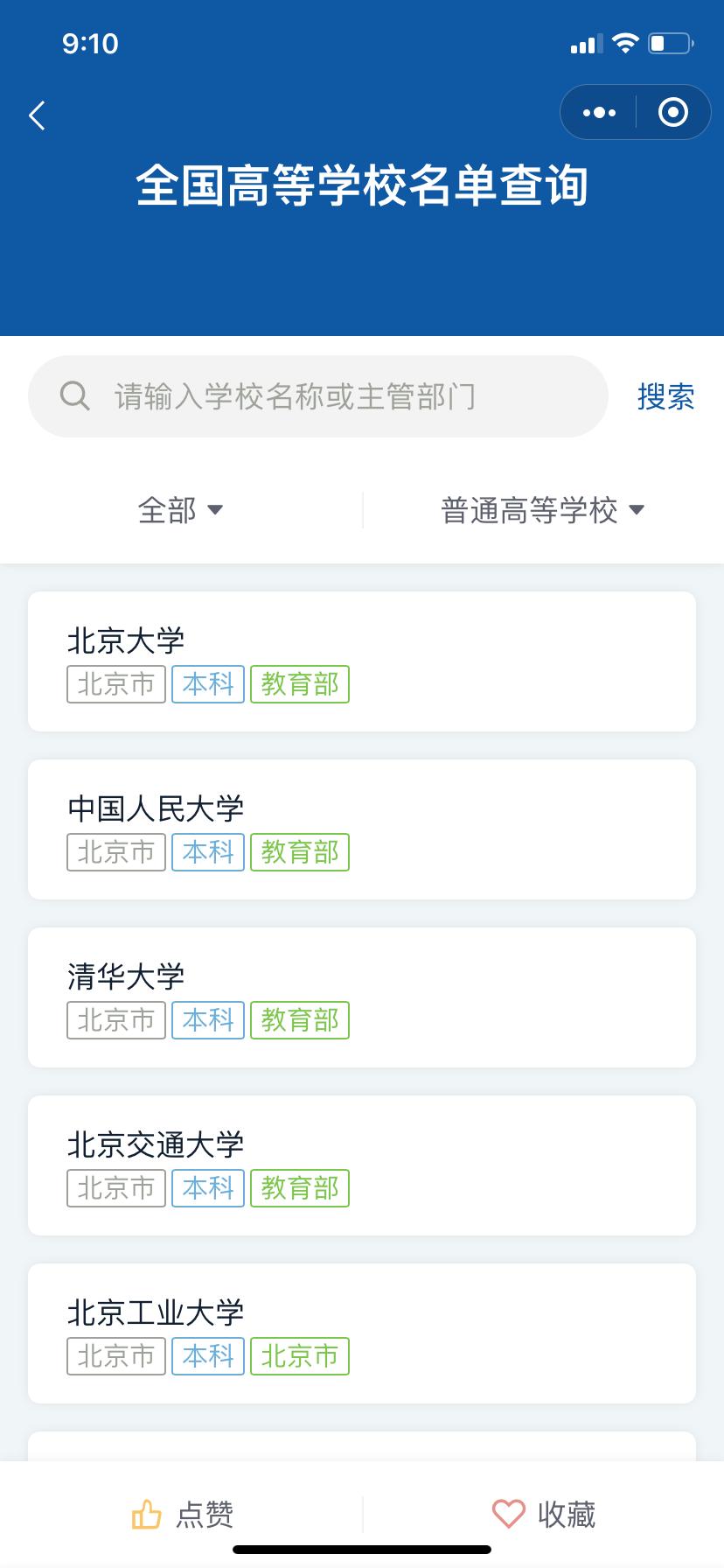Open the three-dot more options menu

click(x=598, y=113)
